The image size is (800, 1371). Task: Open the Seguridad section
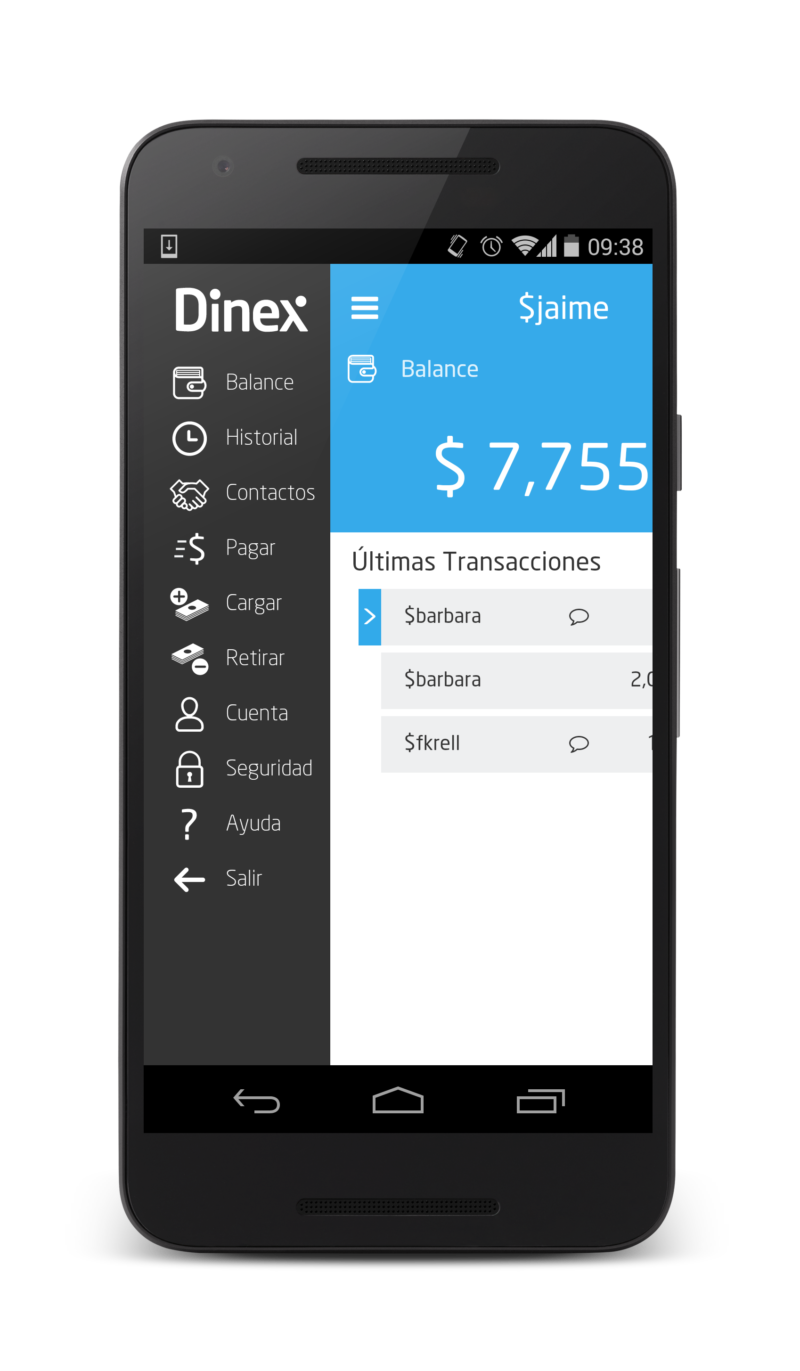click(x=268, y=768)
